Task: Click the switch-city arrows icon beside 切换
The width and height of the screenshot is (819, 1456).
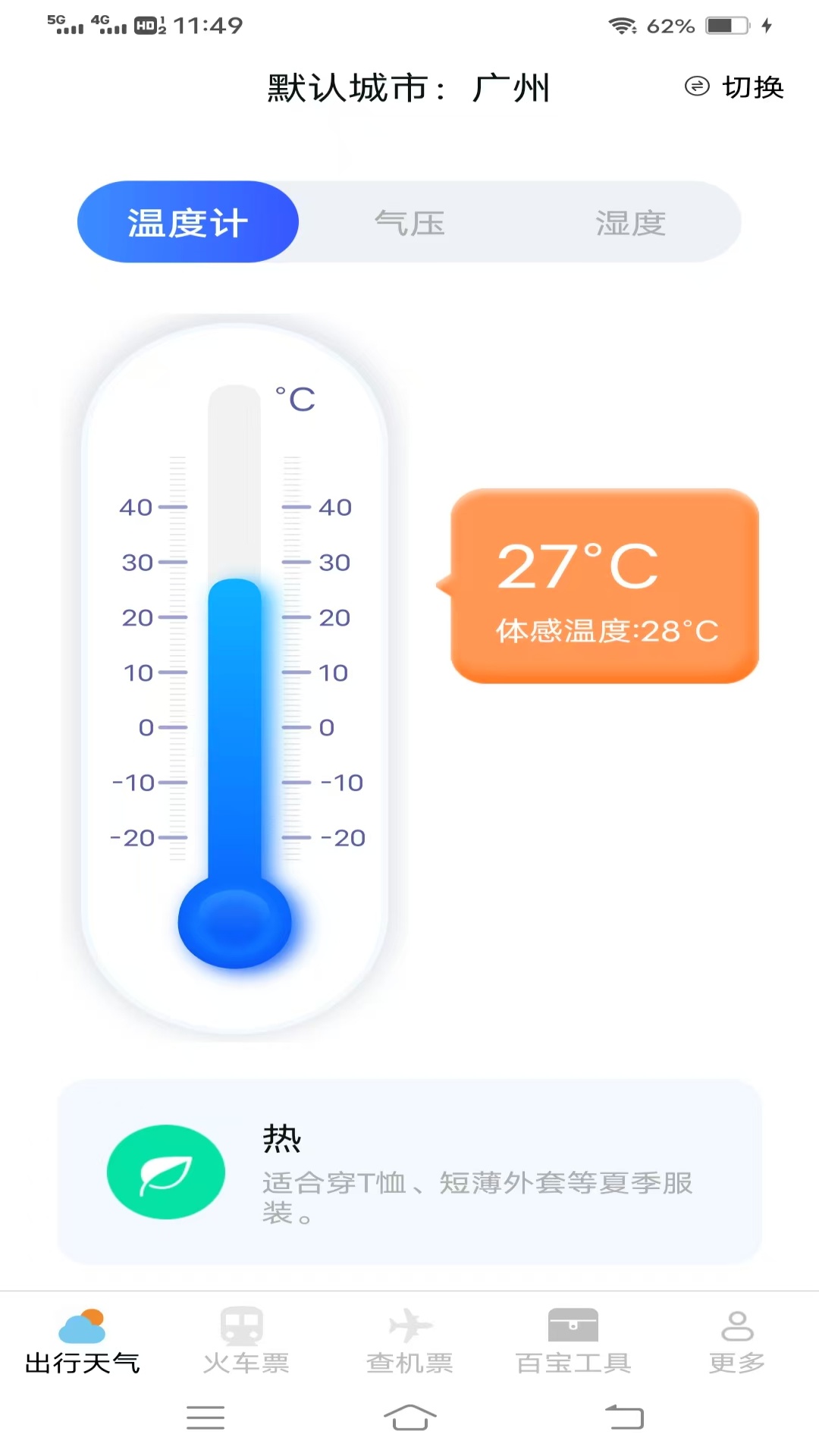Action: pos(696,86)
